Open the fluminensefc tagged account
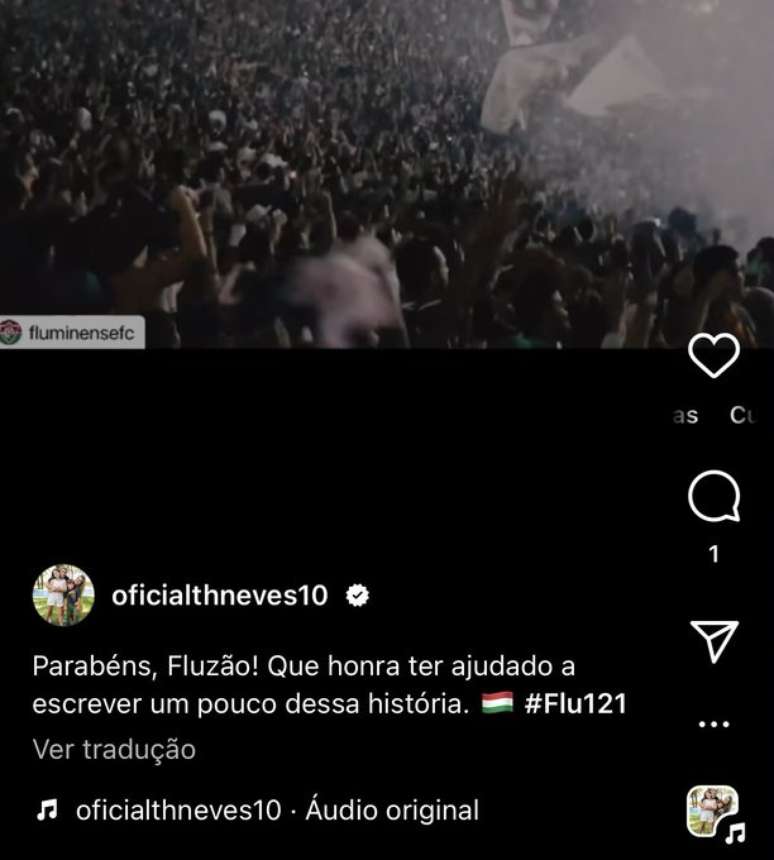Viewport: 774px width, 860px height. (x=73, y=332)
